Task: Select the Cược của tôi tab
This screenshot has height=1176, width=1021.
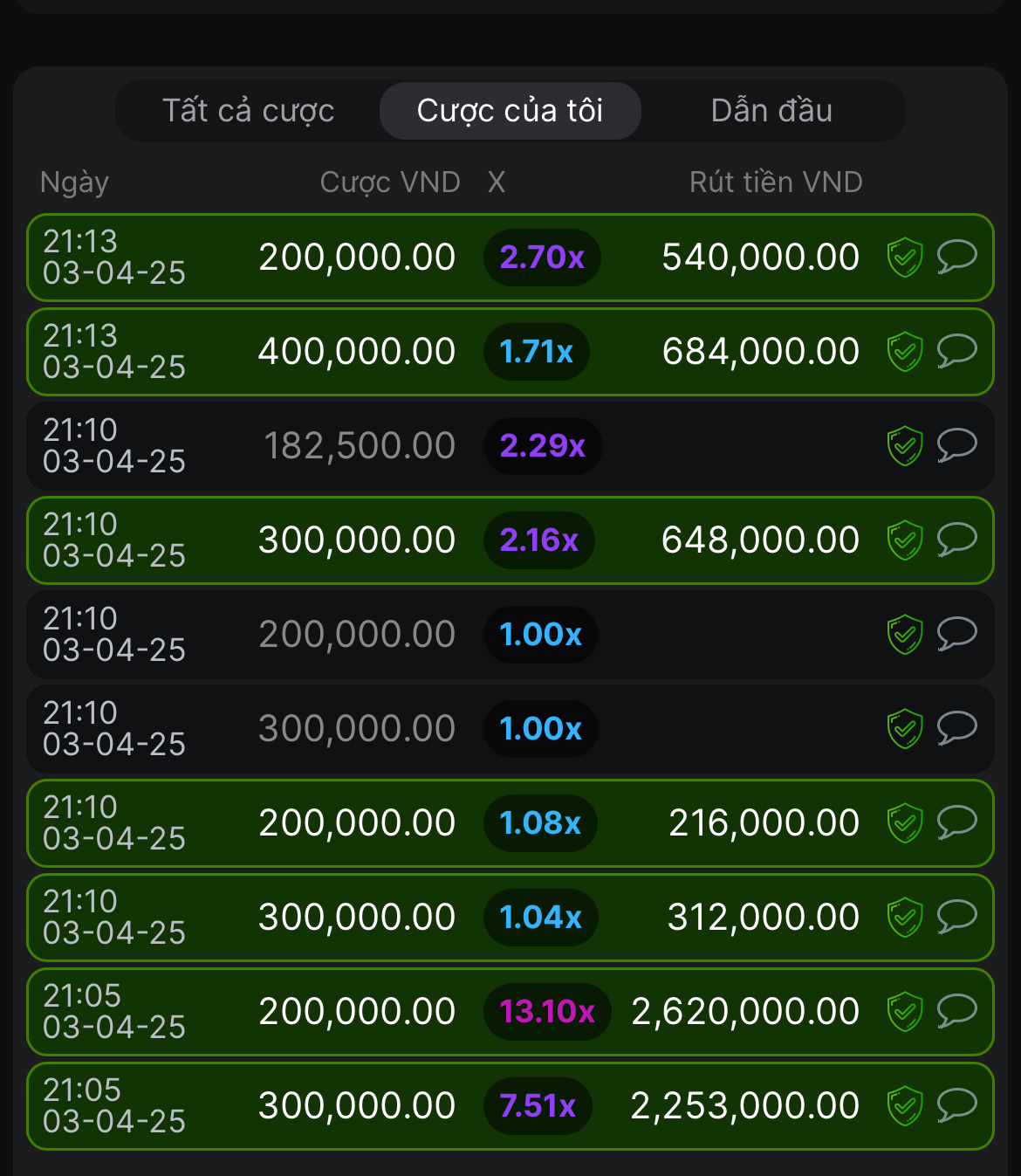Action: click(510, 111)
